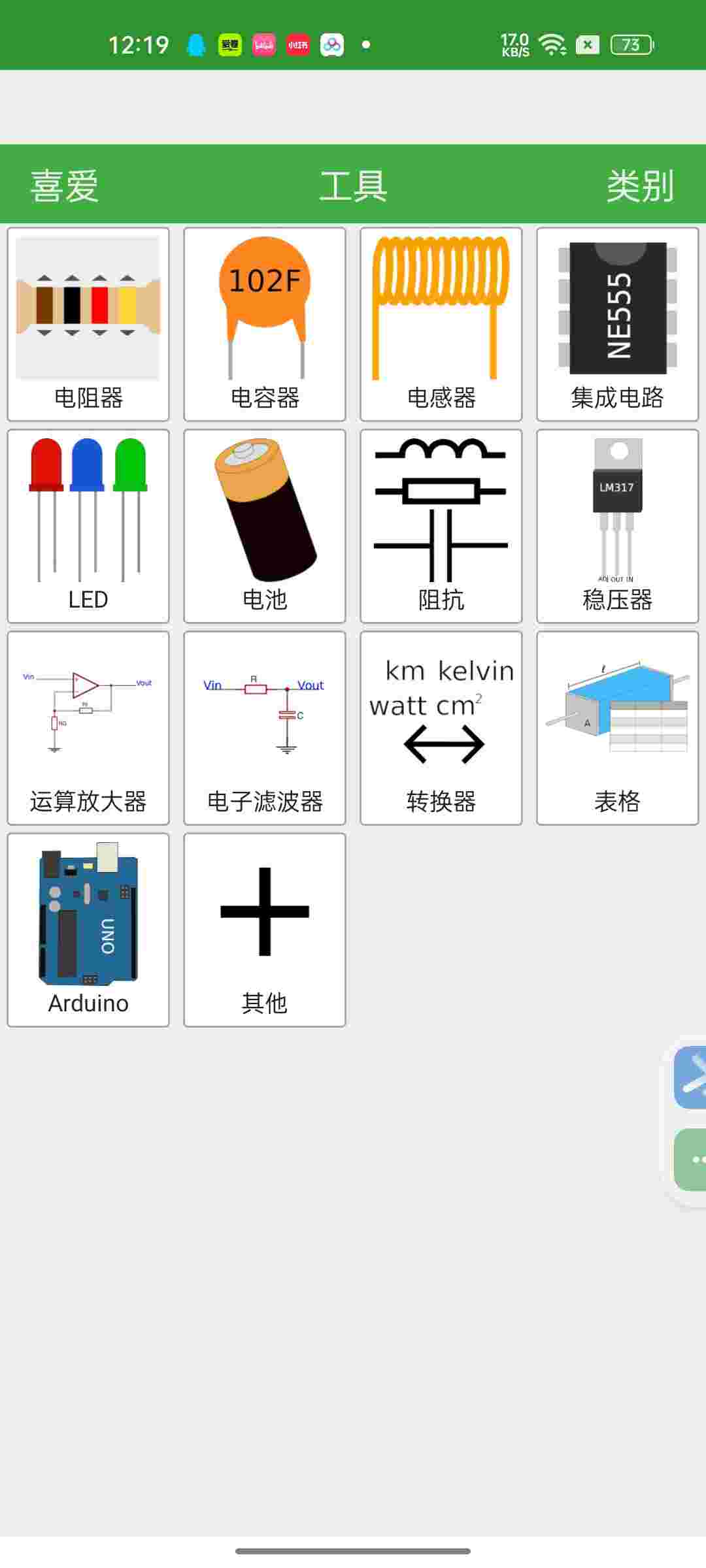Open the 电感器 inductor tile

click(441, 324)
